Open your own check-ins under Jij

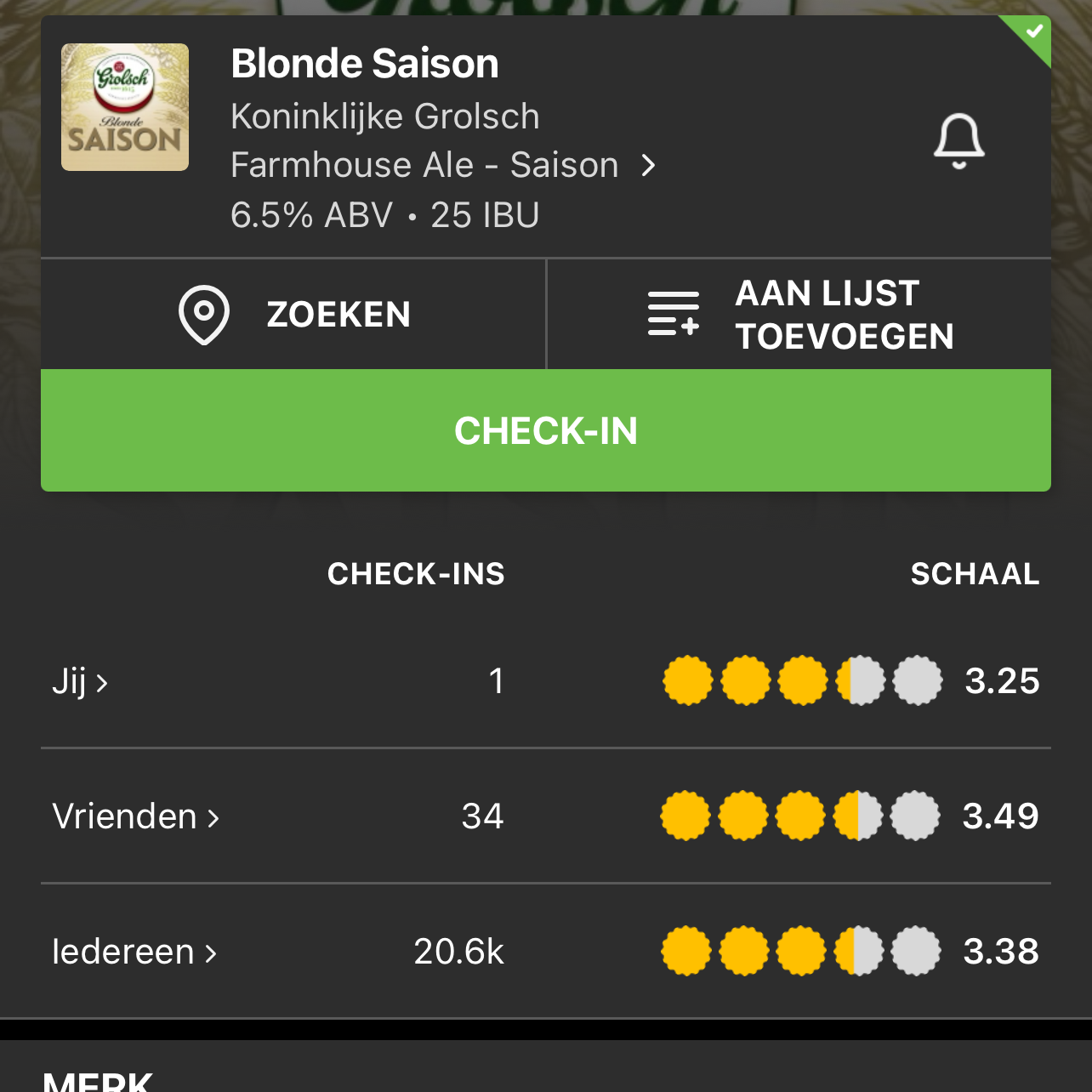click(x=81, y=681)
